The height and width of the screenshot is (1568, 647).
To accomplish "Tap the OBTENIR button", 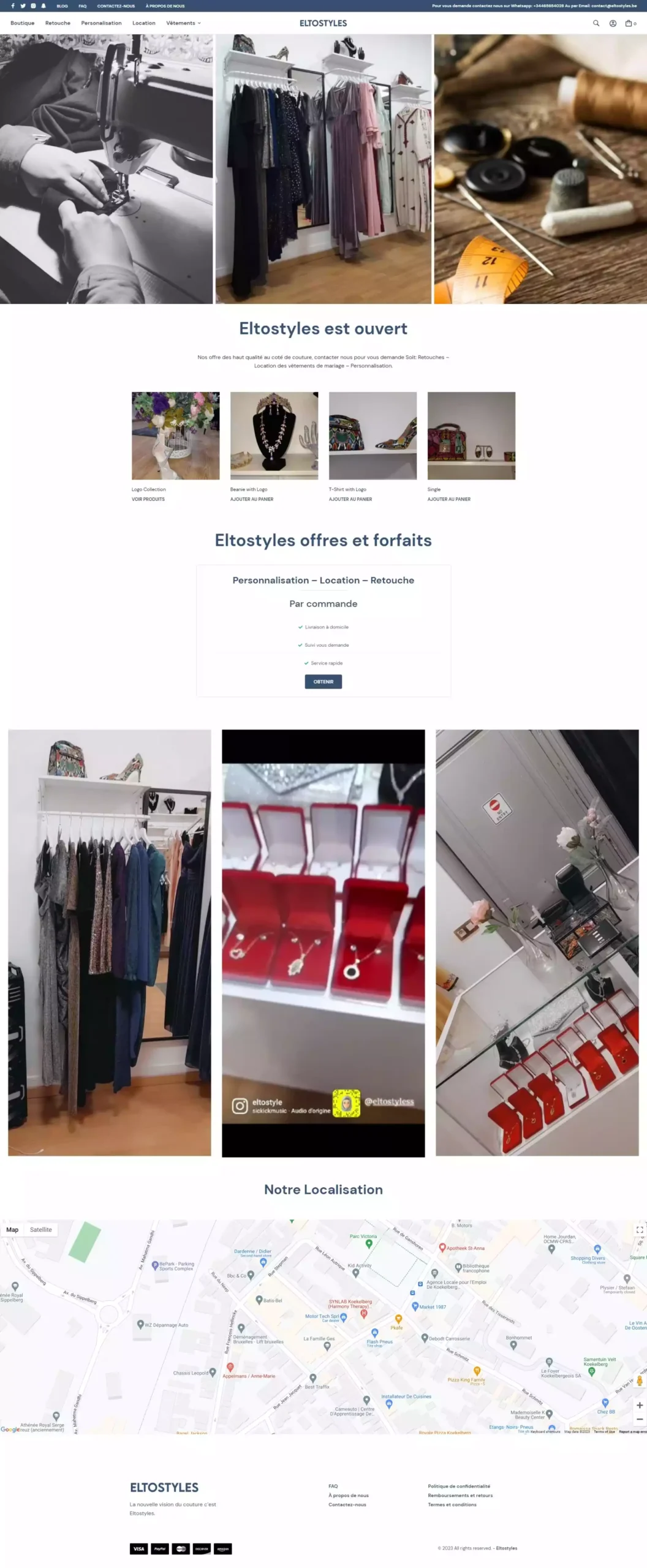I will point(323,682).
